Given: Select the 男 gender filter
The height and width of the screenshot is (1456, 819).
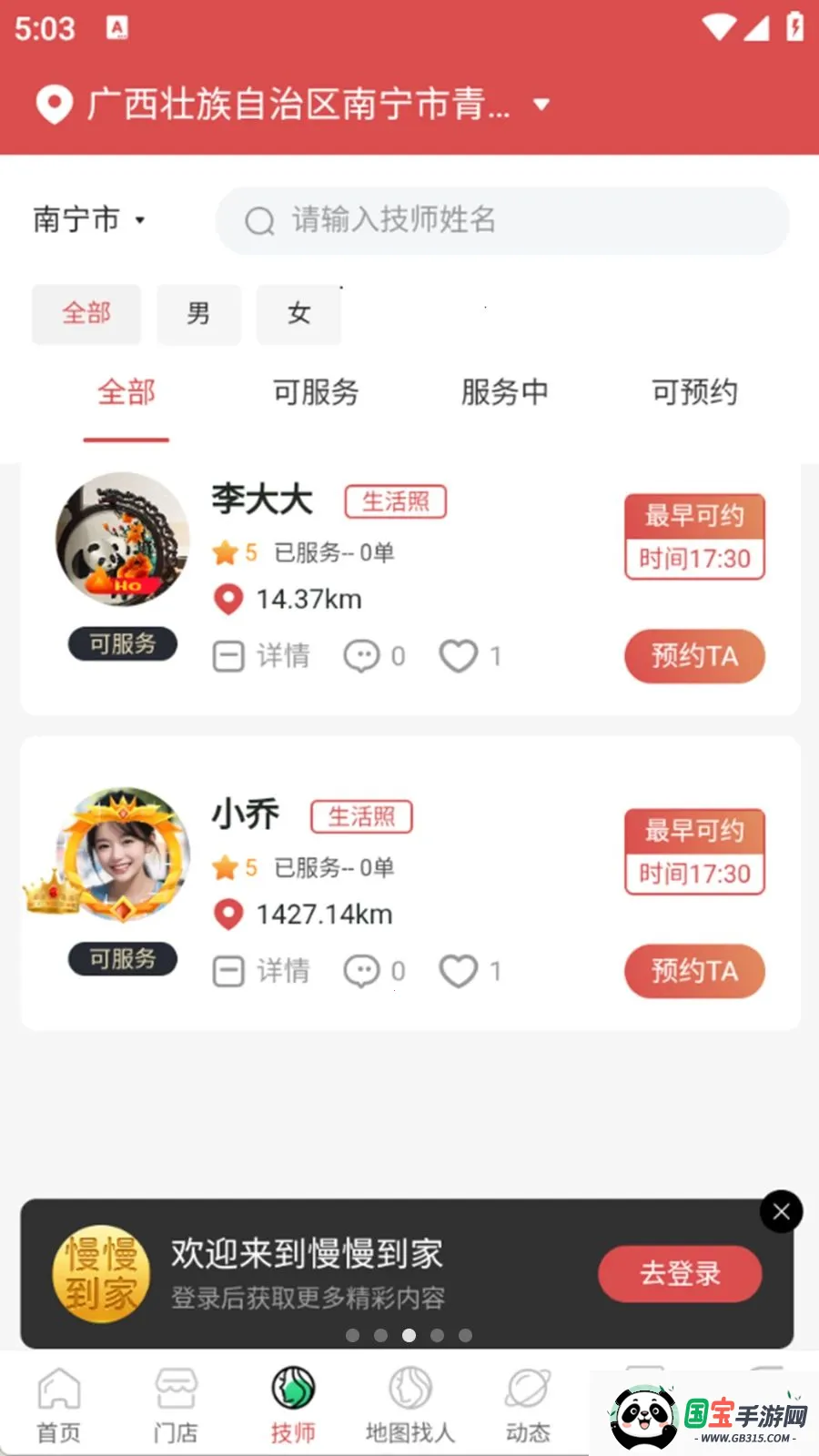Looking at the screenshot, I should 198,314.
